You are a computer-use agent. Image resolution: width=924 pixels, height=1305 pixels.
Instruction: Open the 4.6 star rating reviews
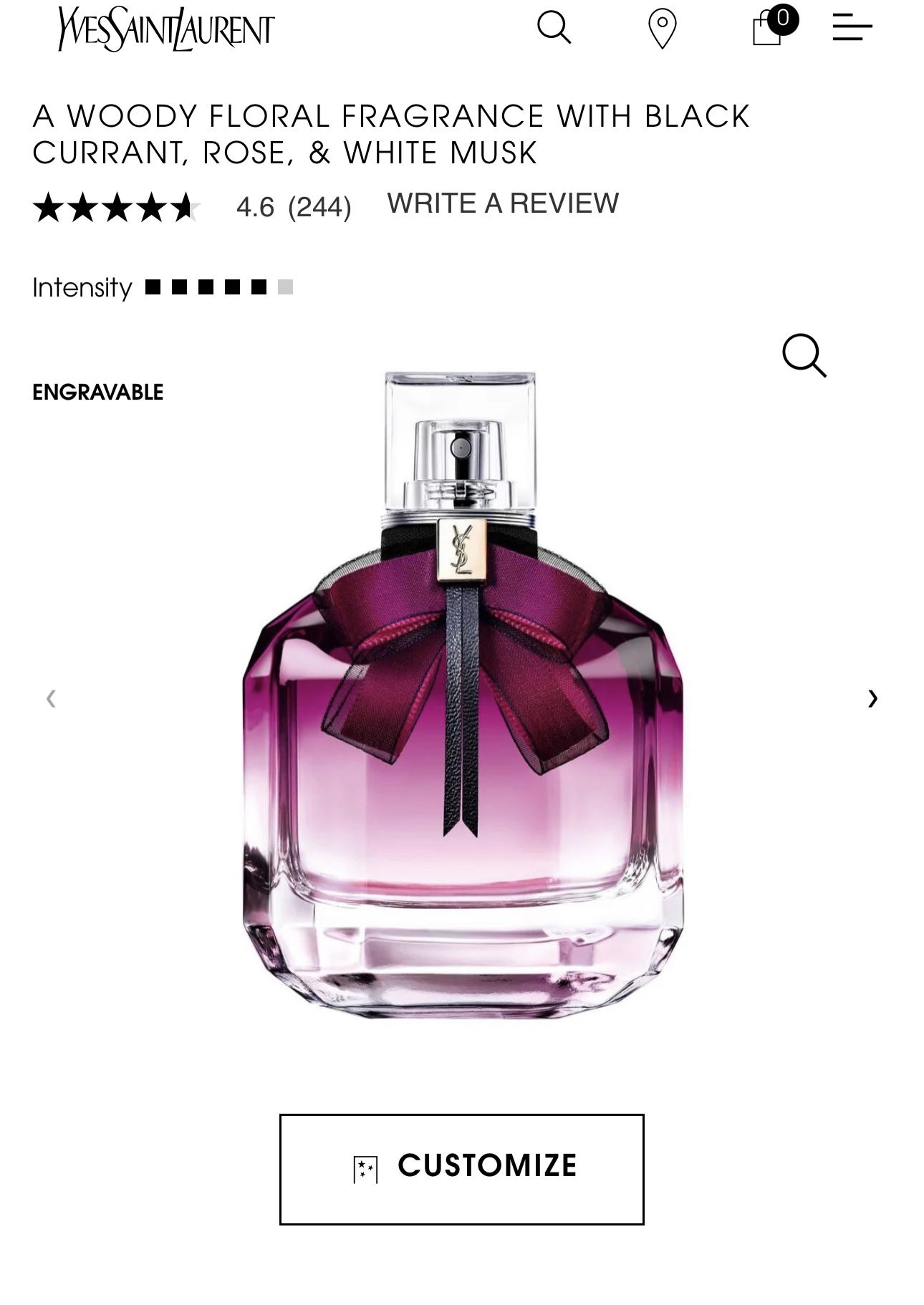[192, 207]
